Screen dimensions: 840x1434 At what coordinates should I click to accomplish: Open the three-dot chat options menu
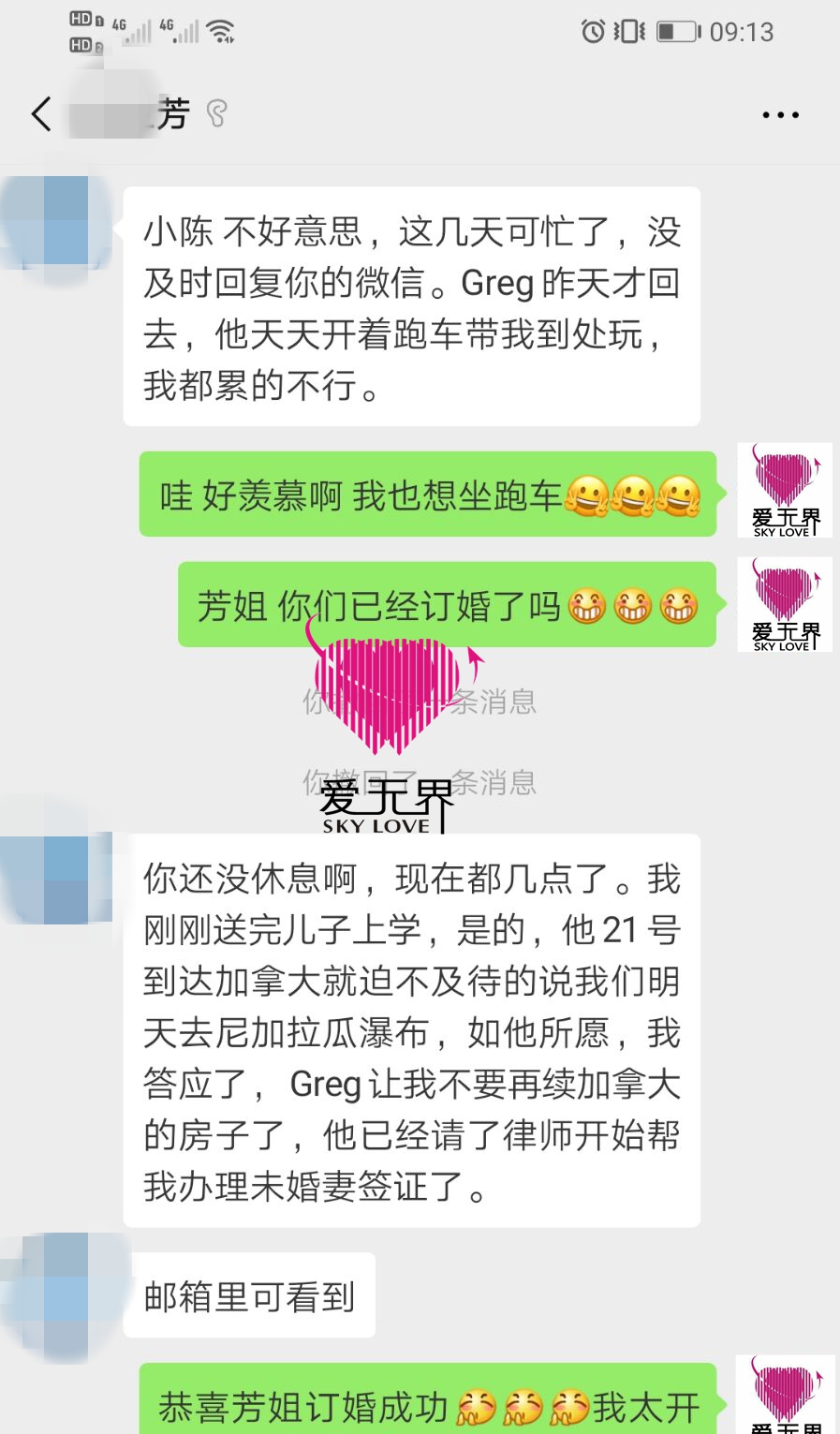(780, 115)
